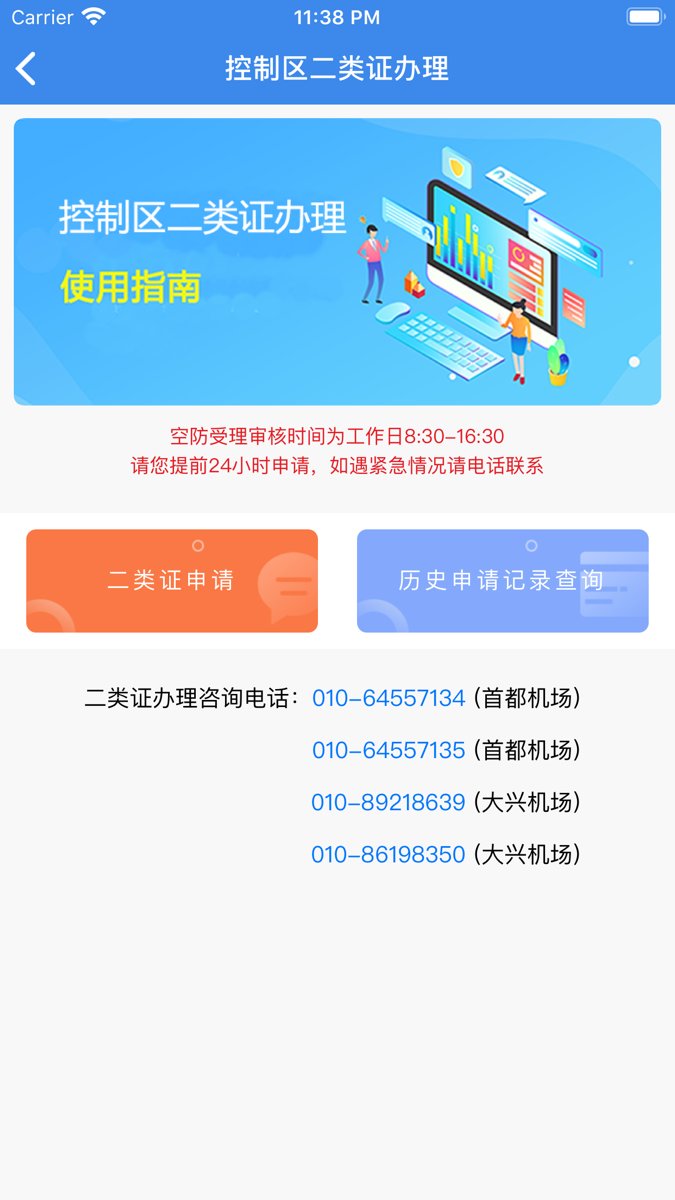Call 010-89218639 for 大兴机场
Screen dimensions: 675x1200
click(x=389, y=802)
